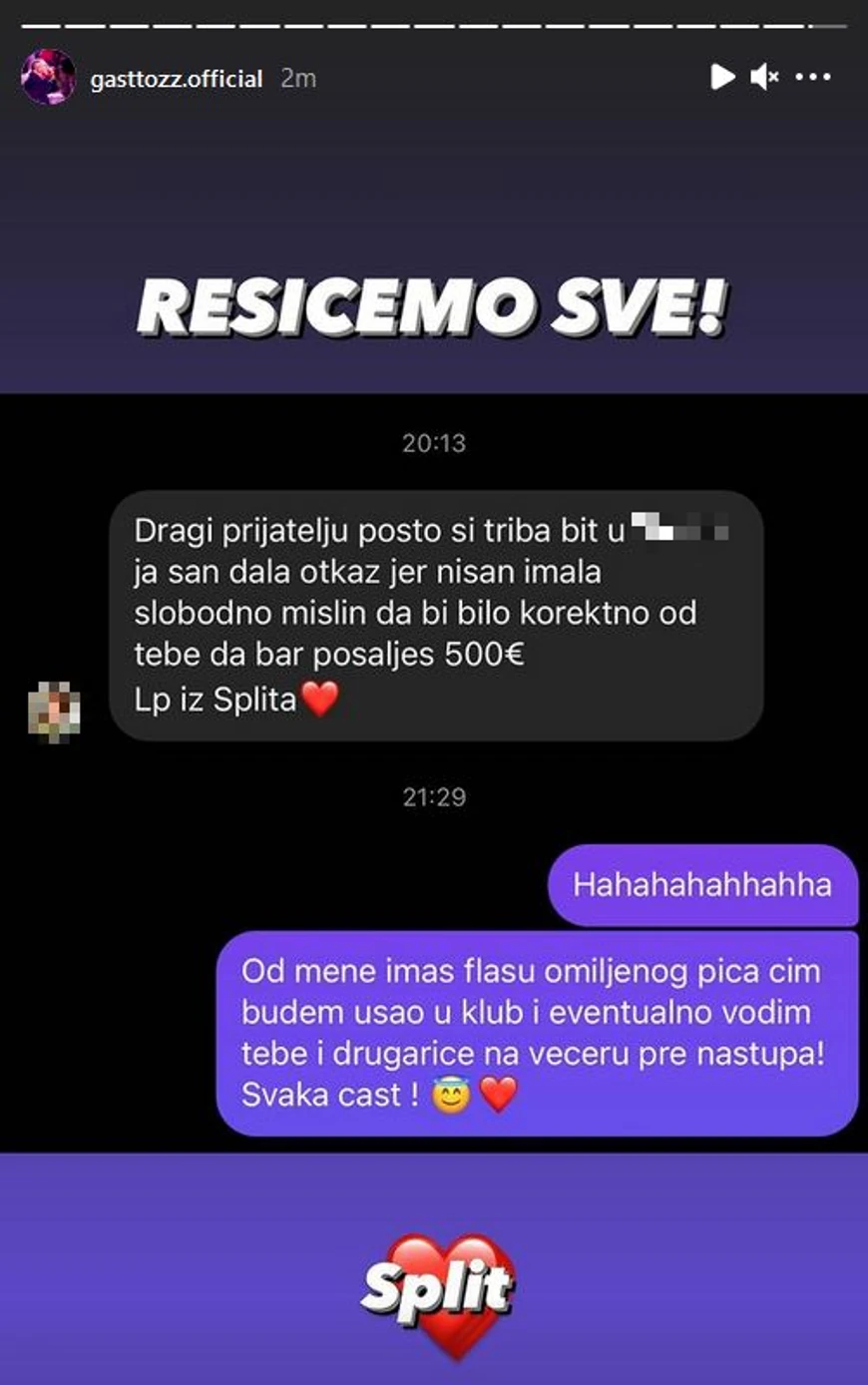
Task: Open gasttozz.official profile from username
Action: [177, 79]
